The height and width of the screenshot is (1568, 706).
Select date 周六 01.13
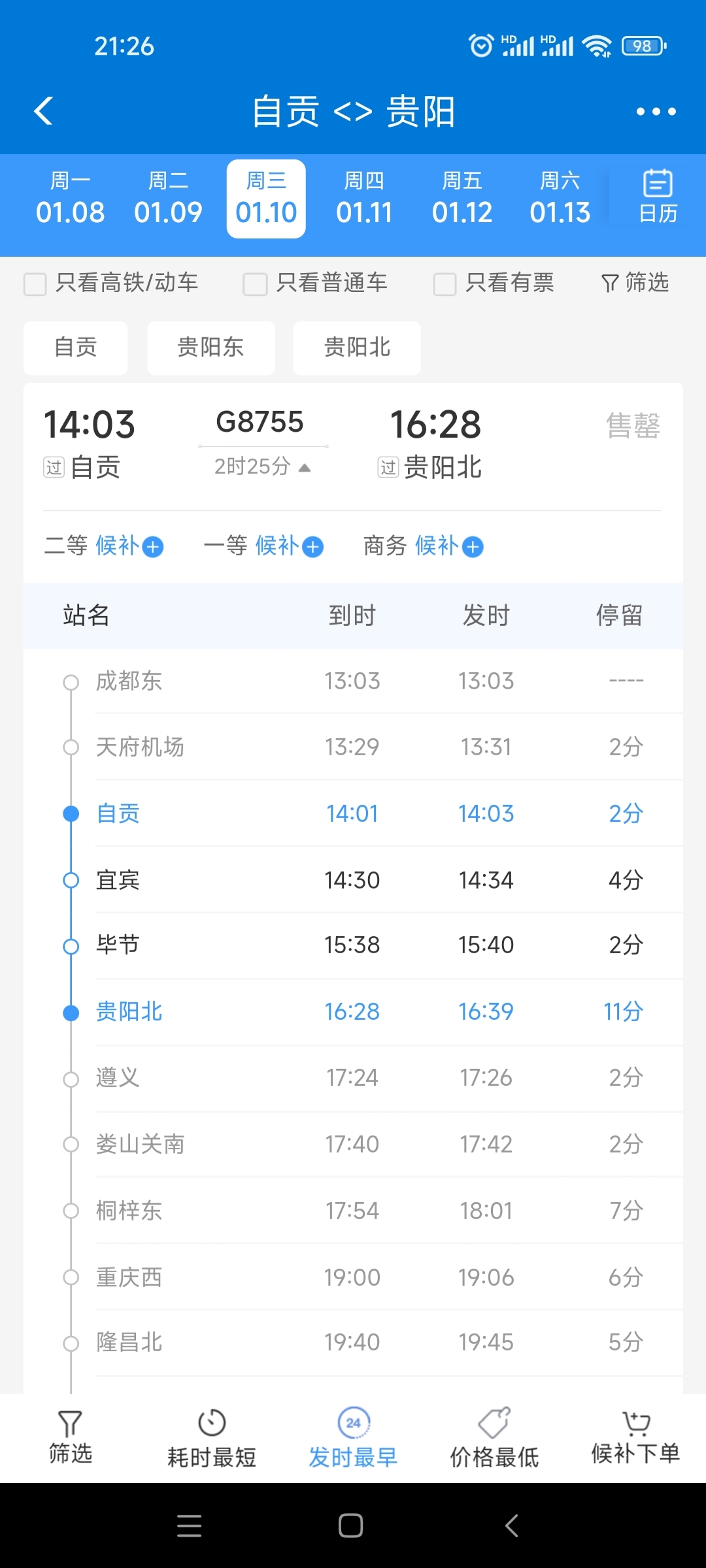(x=560, y=199)
